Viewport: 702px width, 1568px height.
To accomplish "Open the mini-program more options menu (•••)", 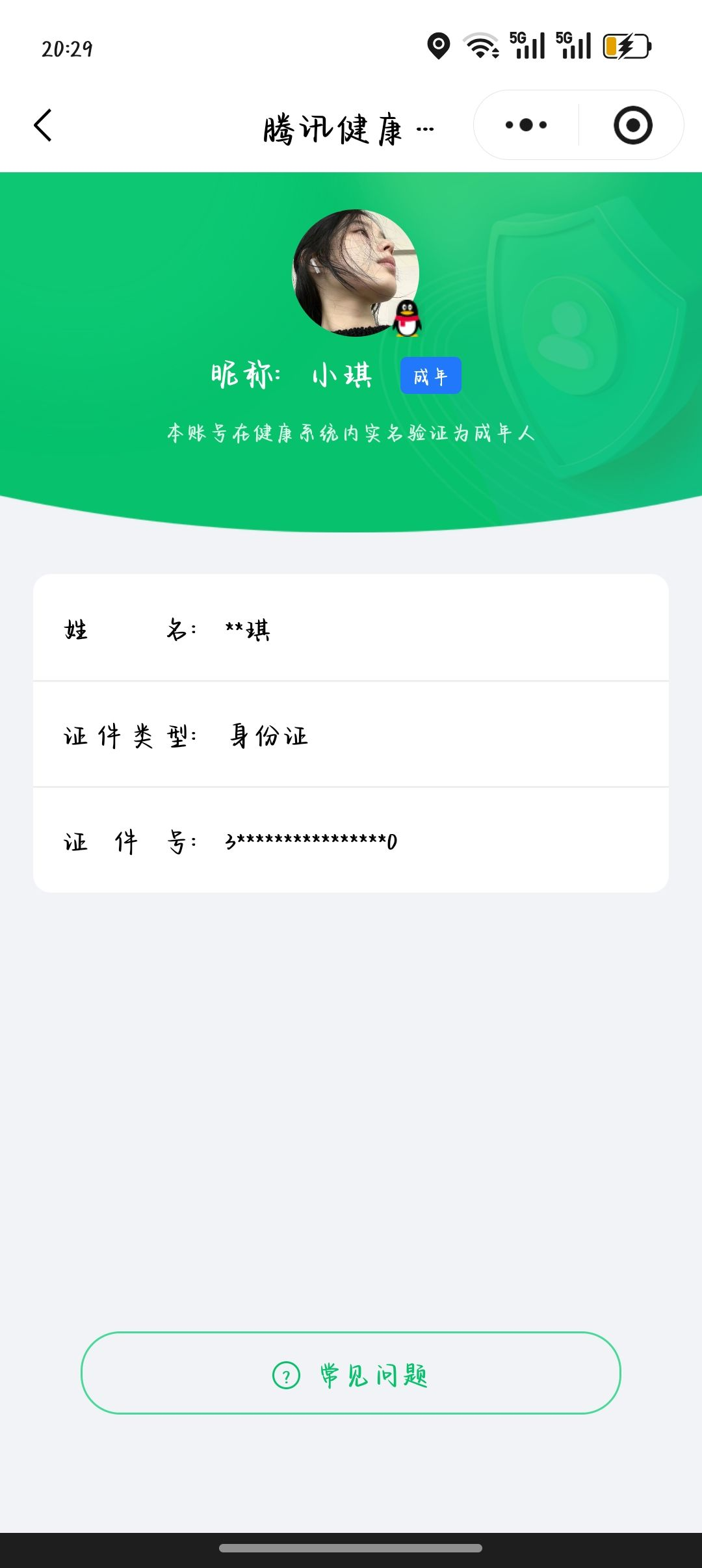I will 526,125.
